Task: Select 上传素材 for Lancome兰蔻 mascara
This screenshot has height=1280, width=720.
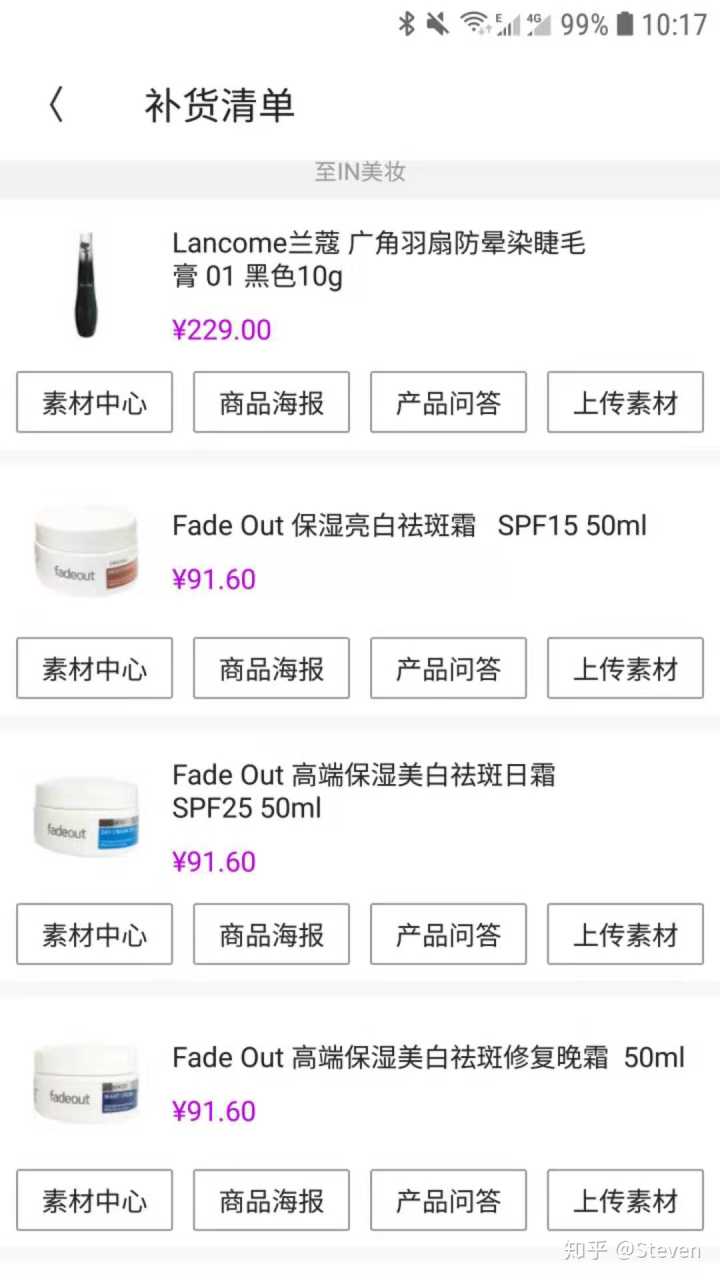Action: pyautogui.click(x=625, y=403)
